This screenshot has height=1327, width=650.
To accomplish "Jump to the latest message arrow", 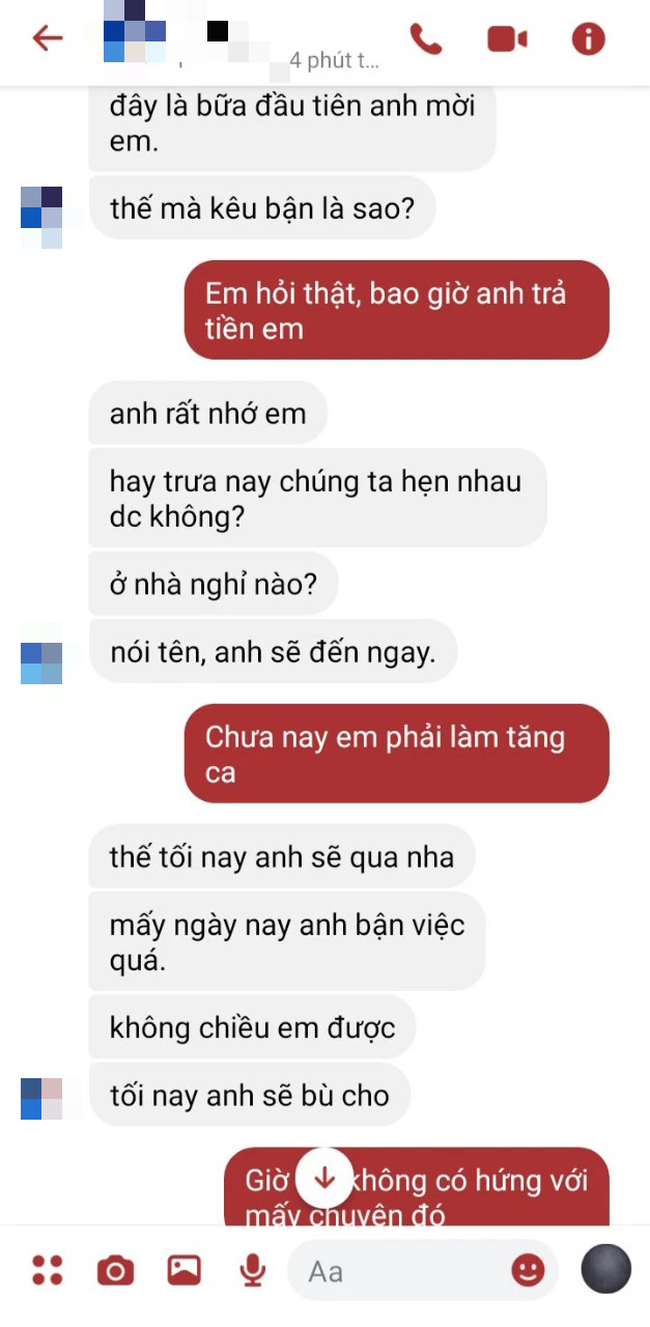I will pyautogui.click(x=324, y=1178).
